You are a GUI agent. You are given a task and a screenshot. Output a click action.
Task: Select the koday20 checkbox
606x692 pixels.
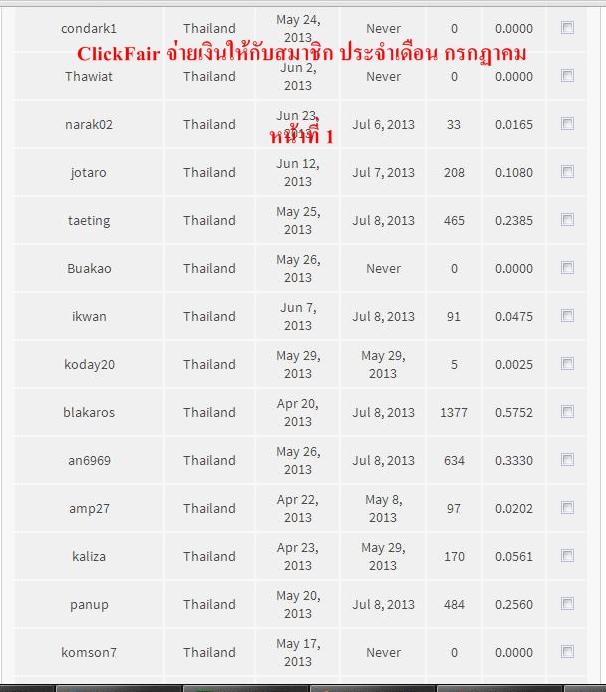tap(567, 364)
